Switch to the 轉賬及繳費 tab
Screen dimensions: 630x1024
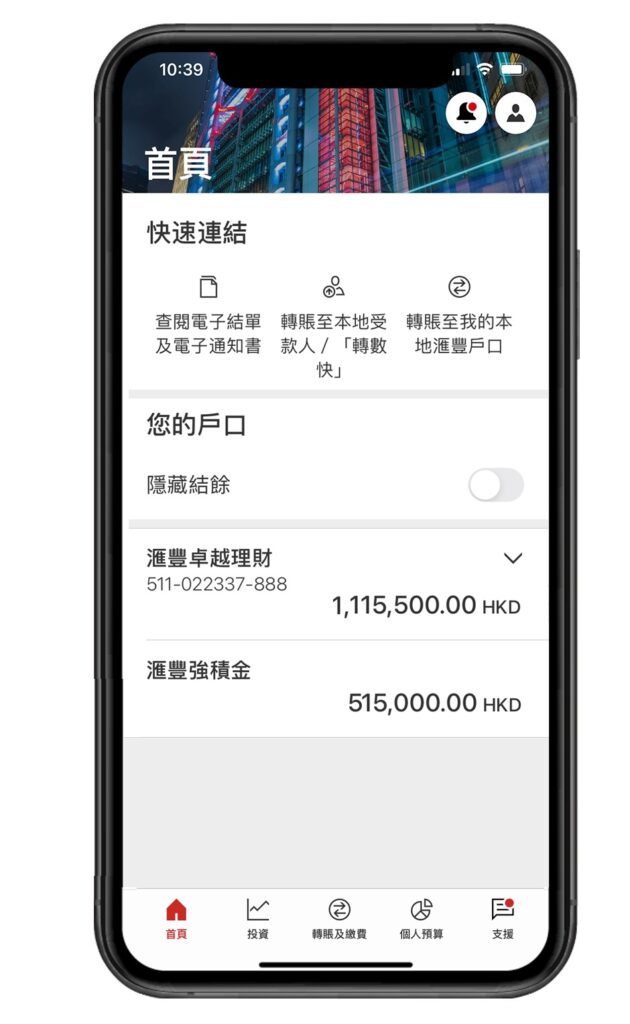pos(339,919)
